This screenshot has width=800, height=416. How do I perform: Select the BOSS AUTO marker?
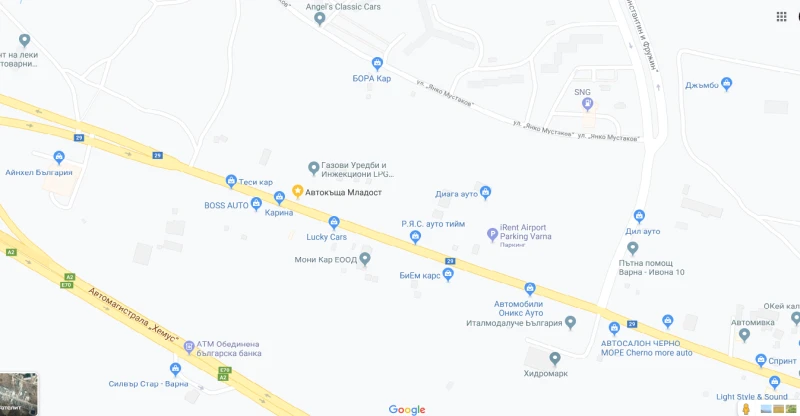click(x=257, y=205)
